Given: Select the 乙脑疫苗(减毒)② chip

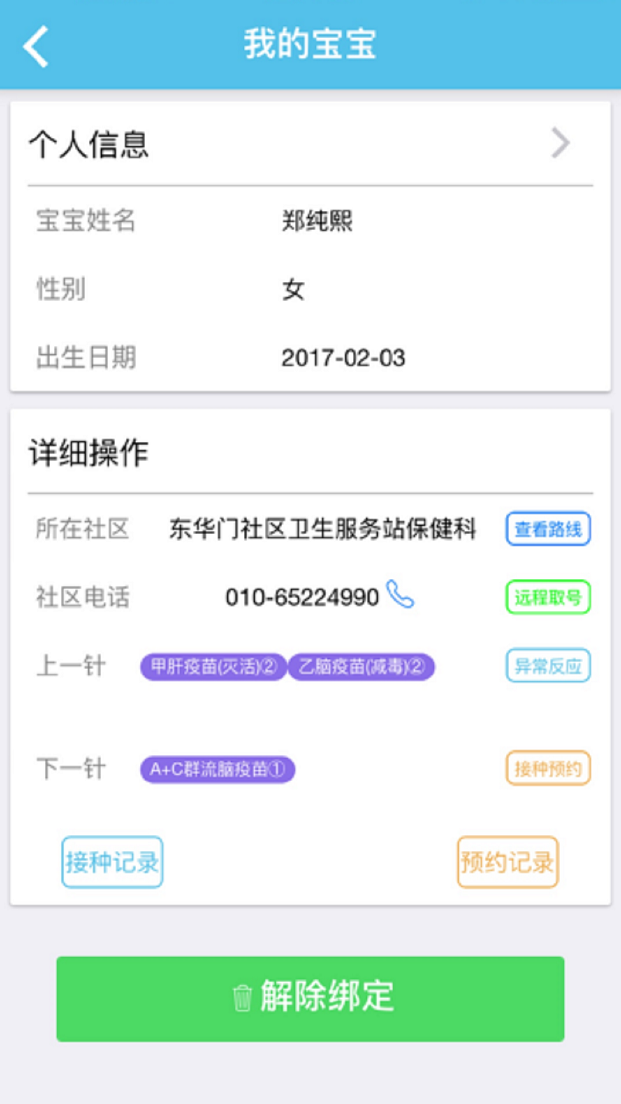Looking at the screenshot, I should pyautogui.click(x=361, y=667).
